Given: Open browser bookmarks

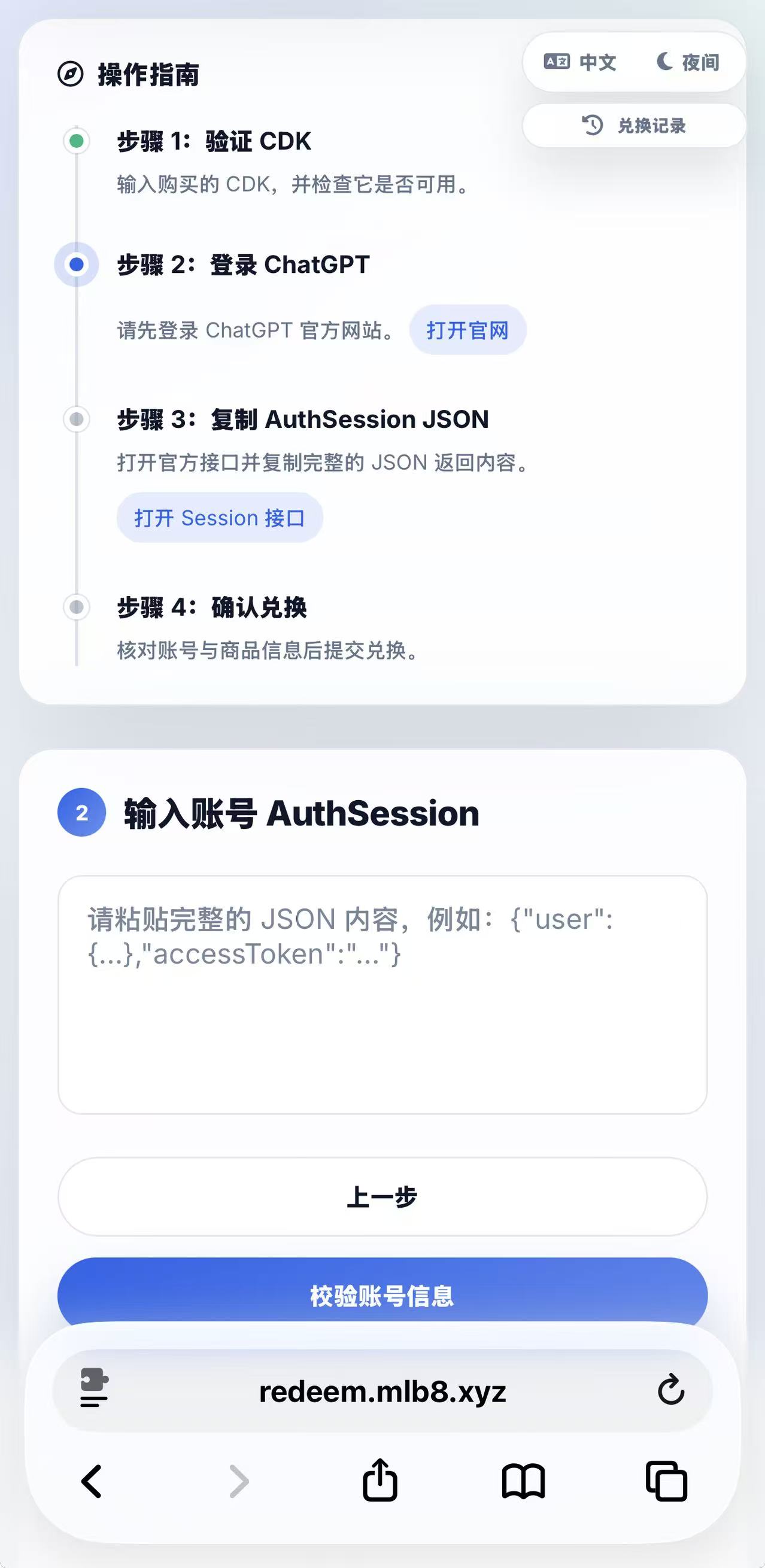Looking at the screenshot, I should [523, 1482].
